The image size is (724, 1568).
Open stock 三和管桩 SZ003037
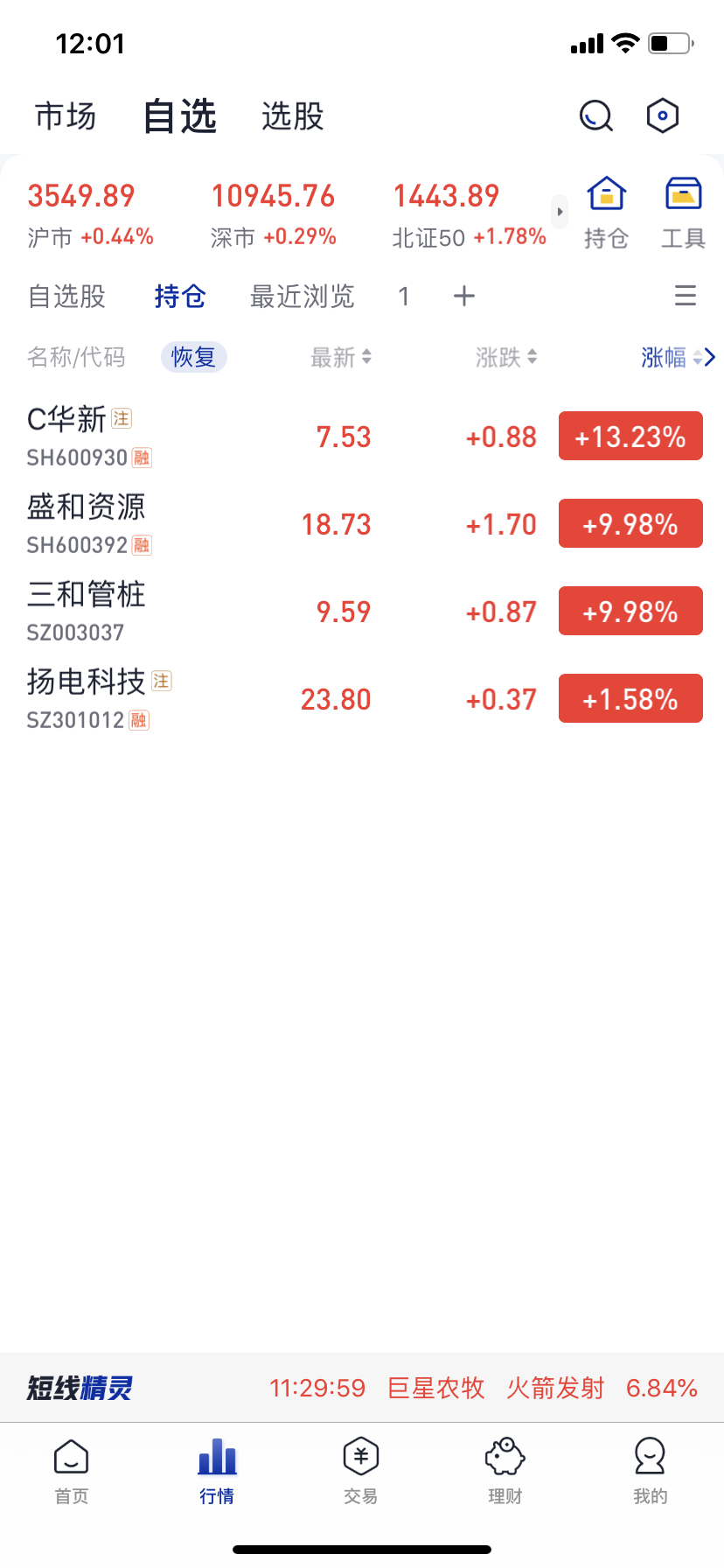point(362,611)
